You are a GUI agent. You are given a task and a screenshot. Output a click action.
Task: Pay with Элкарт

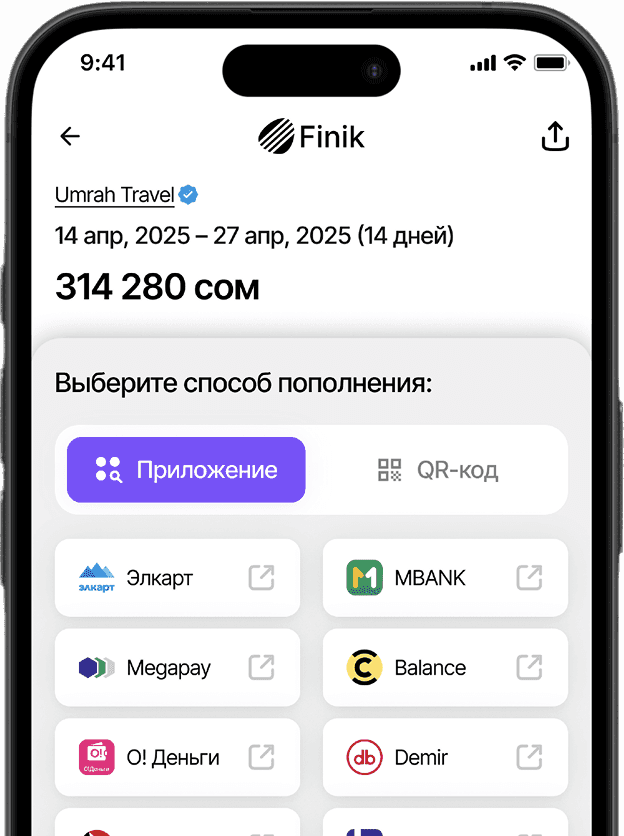(177, 578)
